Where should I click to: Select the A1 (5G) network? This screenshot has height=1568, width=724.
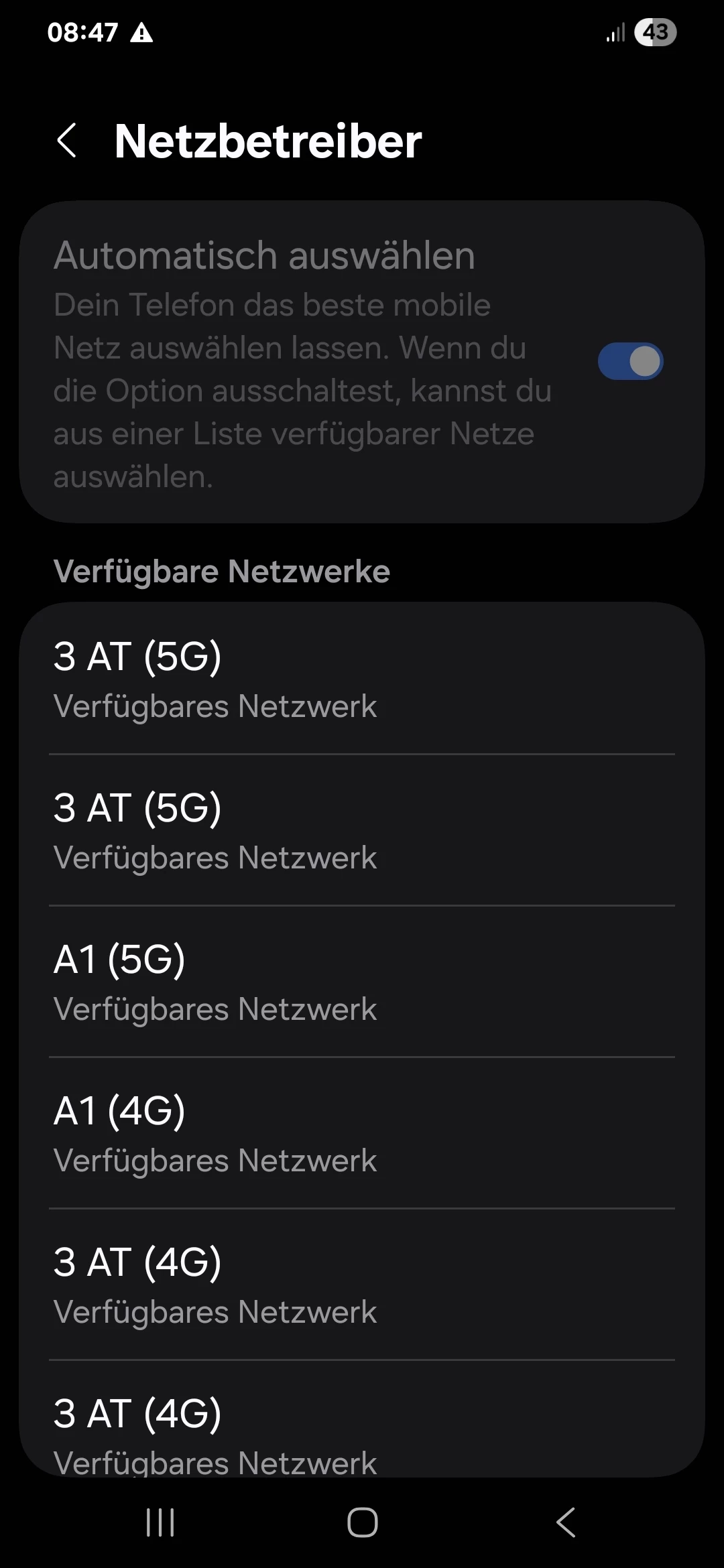tap(362, 982)
